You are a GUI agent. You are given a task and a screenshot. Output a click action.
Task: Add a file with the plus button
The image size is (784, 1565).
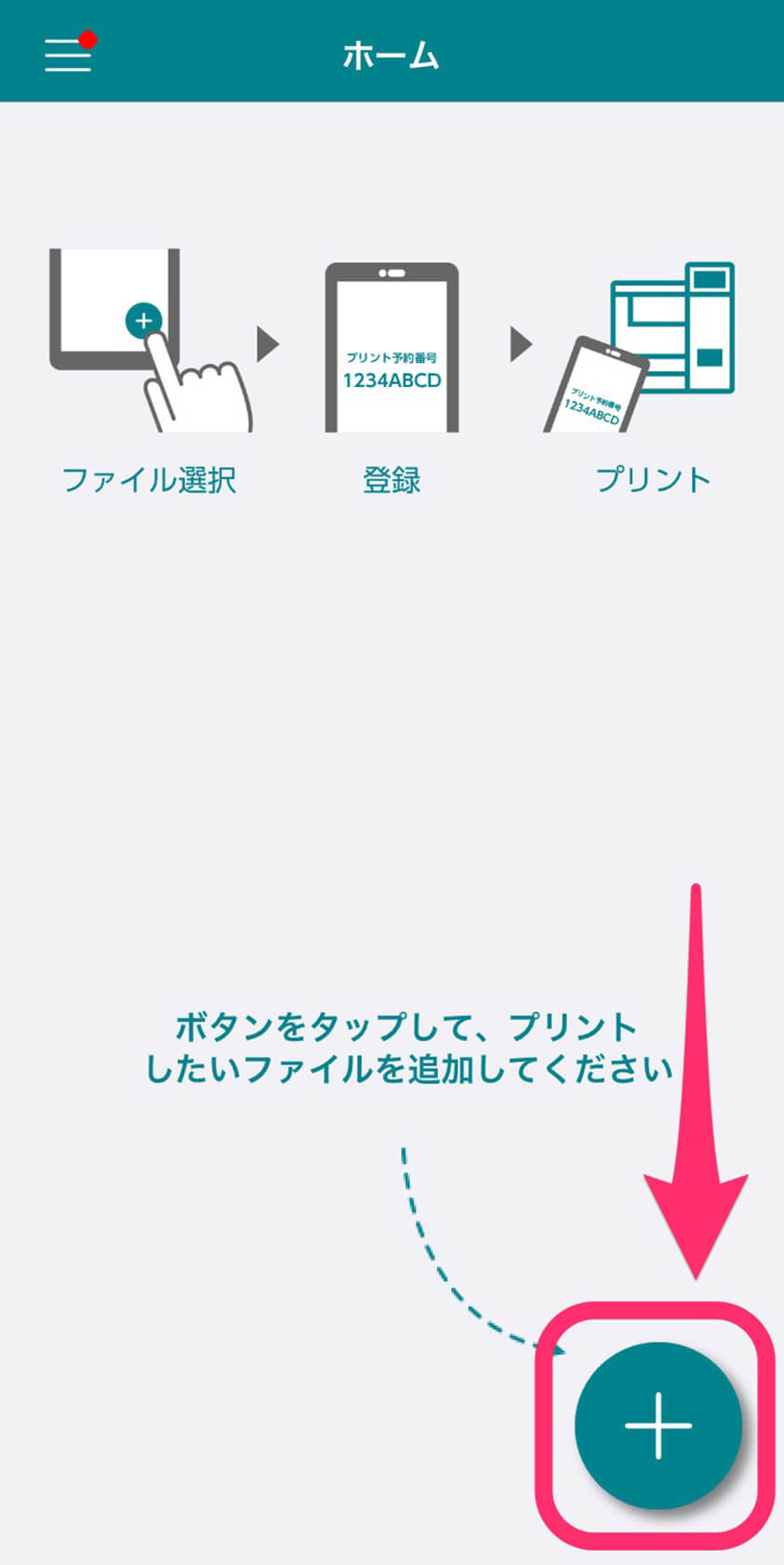tap(658, 1425)
